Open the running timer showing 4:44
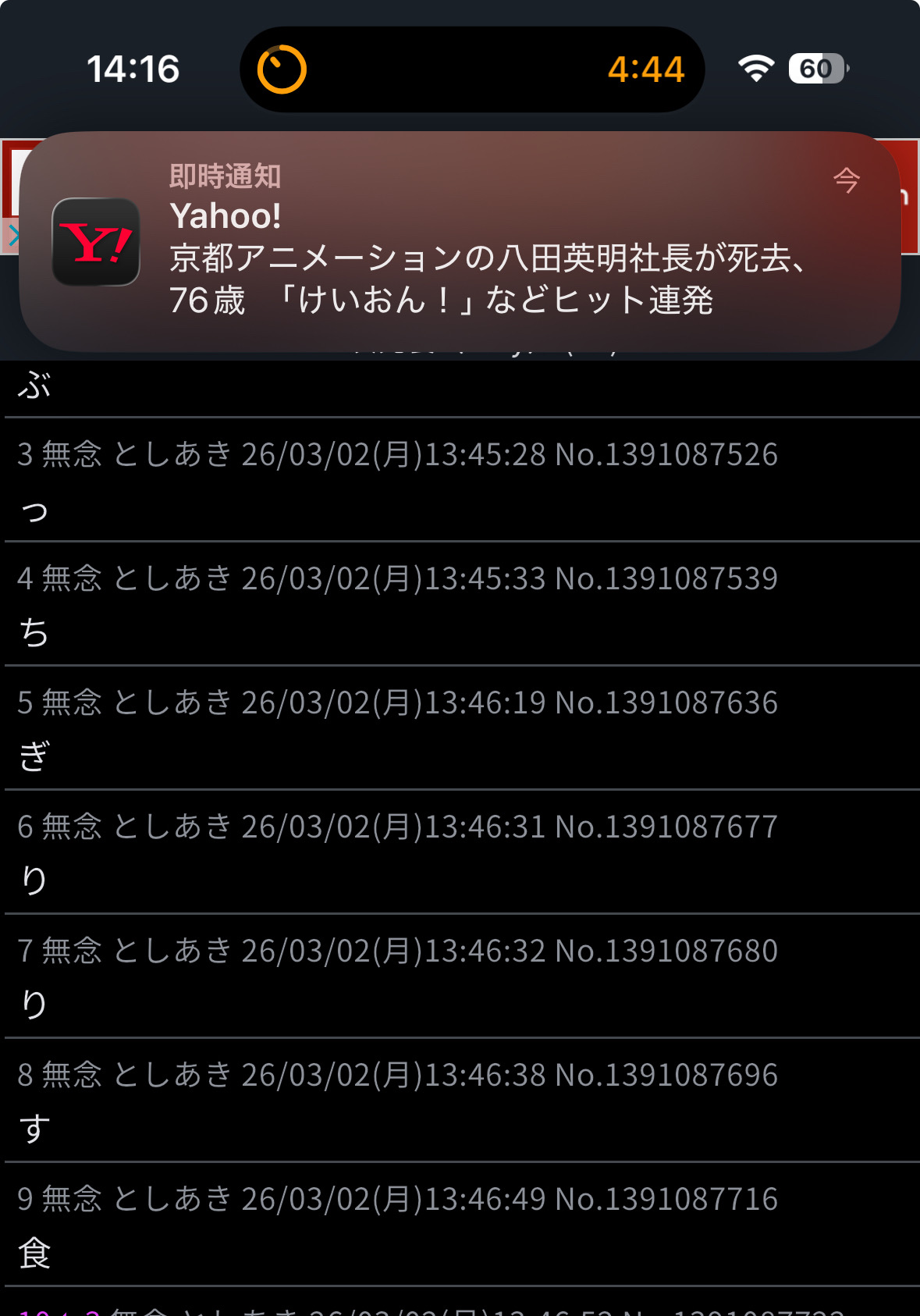920x1316 pixels. [x=471, y=69]
